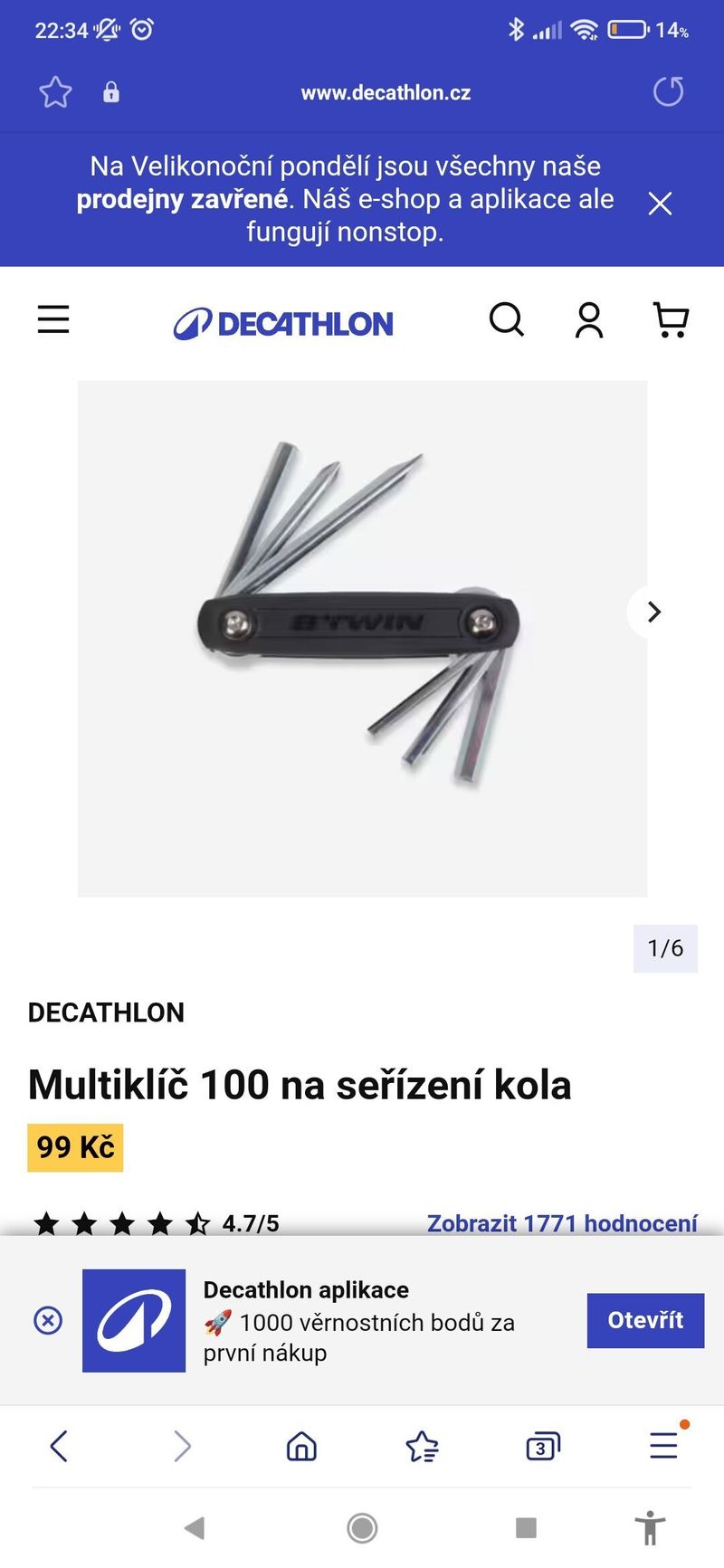This screenshot has height=1568, width=724.
Task: Open the browser tab switcher
Action: tap(542, 1446)
